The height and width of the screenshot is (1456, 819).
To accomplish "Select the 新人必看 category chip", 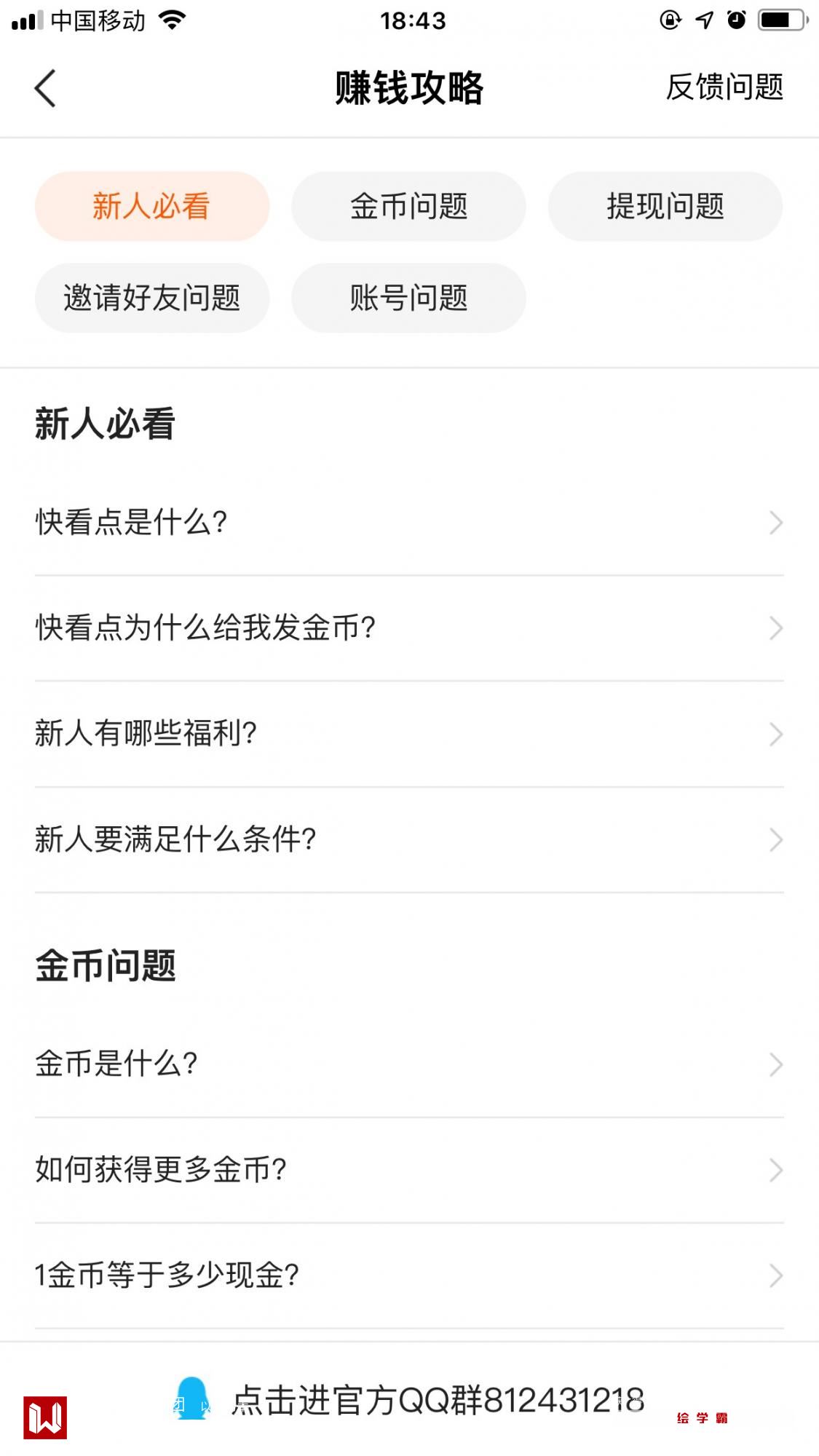I will point(151,206).
